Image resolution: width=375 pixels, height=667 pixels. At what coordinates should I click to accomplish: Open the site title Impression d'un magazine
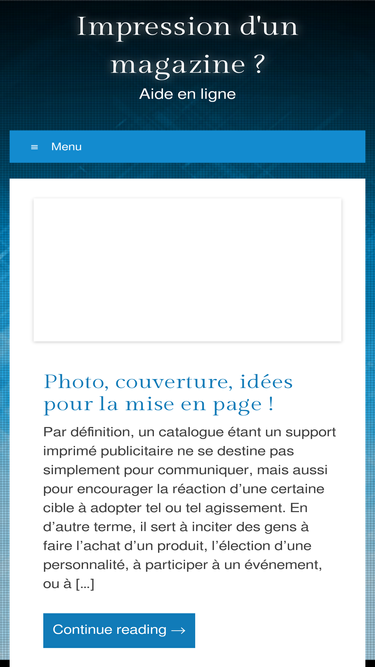pos(188,46)
